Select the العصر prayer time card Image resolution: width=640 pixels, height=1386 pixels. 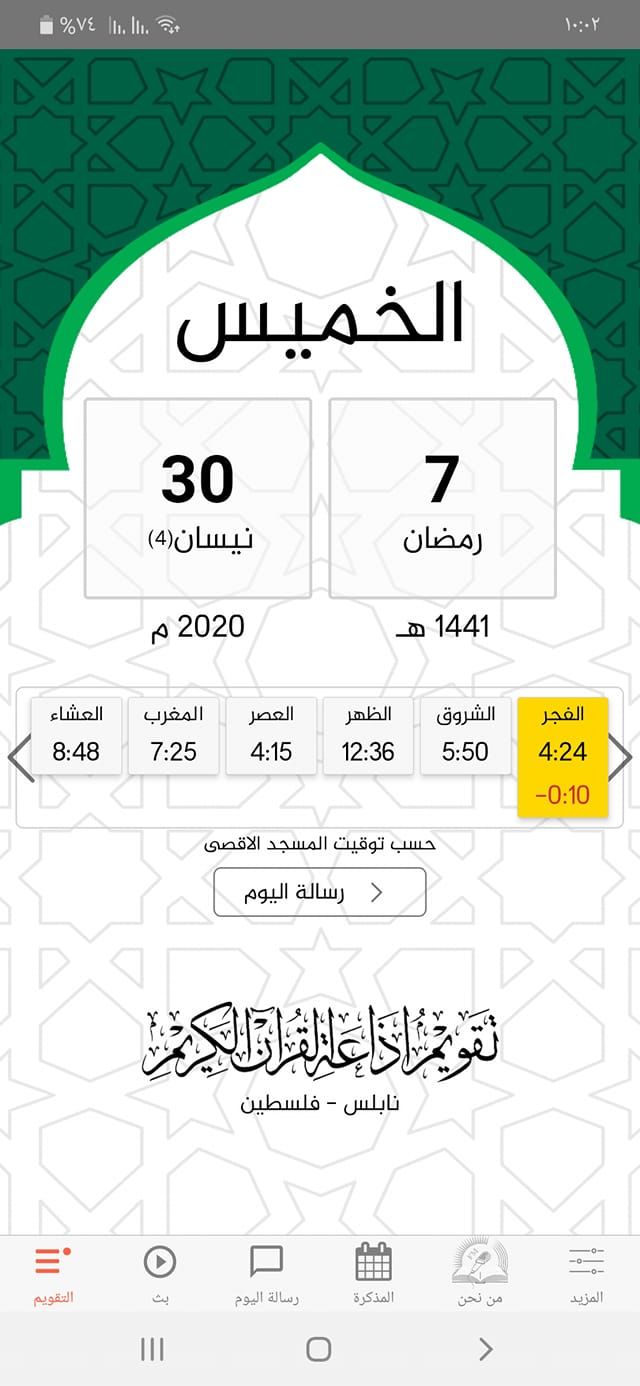click(x=271, y=736)
